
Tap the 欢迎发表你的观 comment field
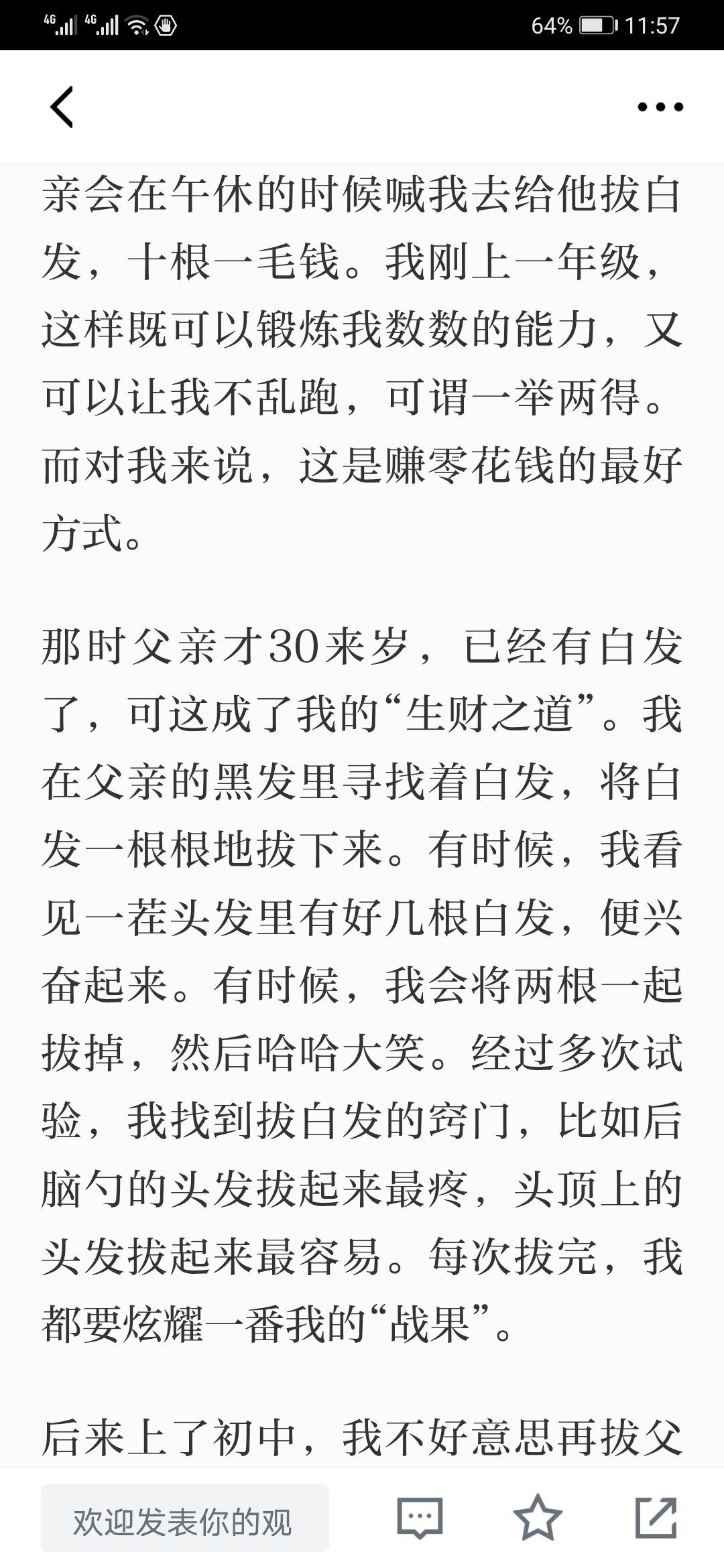185,1518
